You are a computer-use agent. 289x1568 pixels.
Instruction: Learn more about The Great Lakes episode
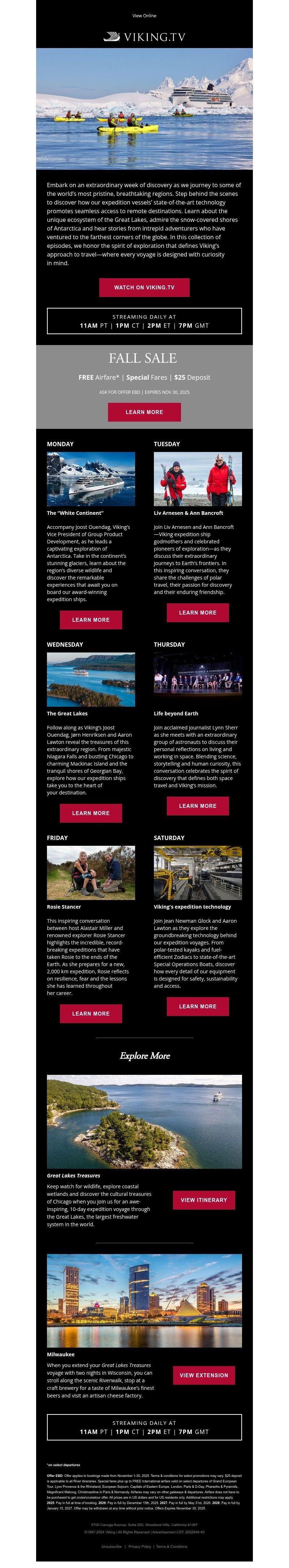pos(91,813)
